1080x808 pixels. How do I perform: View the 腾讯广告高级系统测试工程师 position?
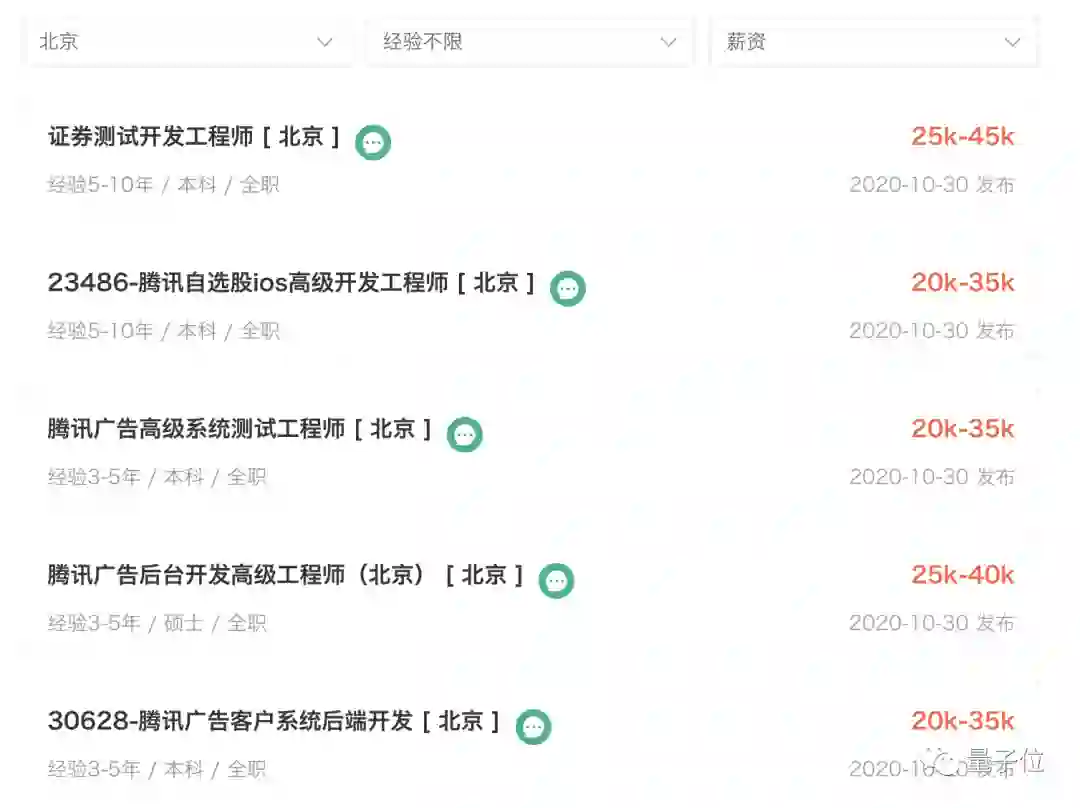[239, 429]
